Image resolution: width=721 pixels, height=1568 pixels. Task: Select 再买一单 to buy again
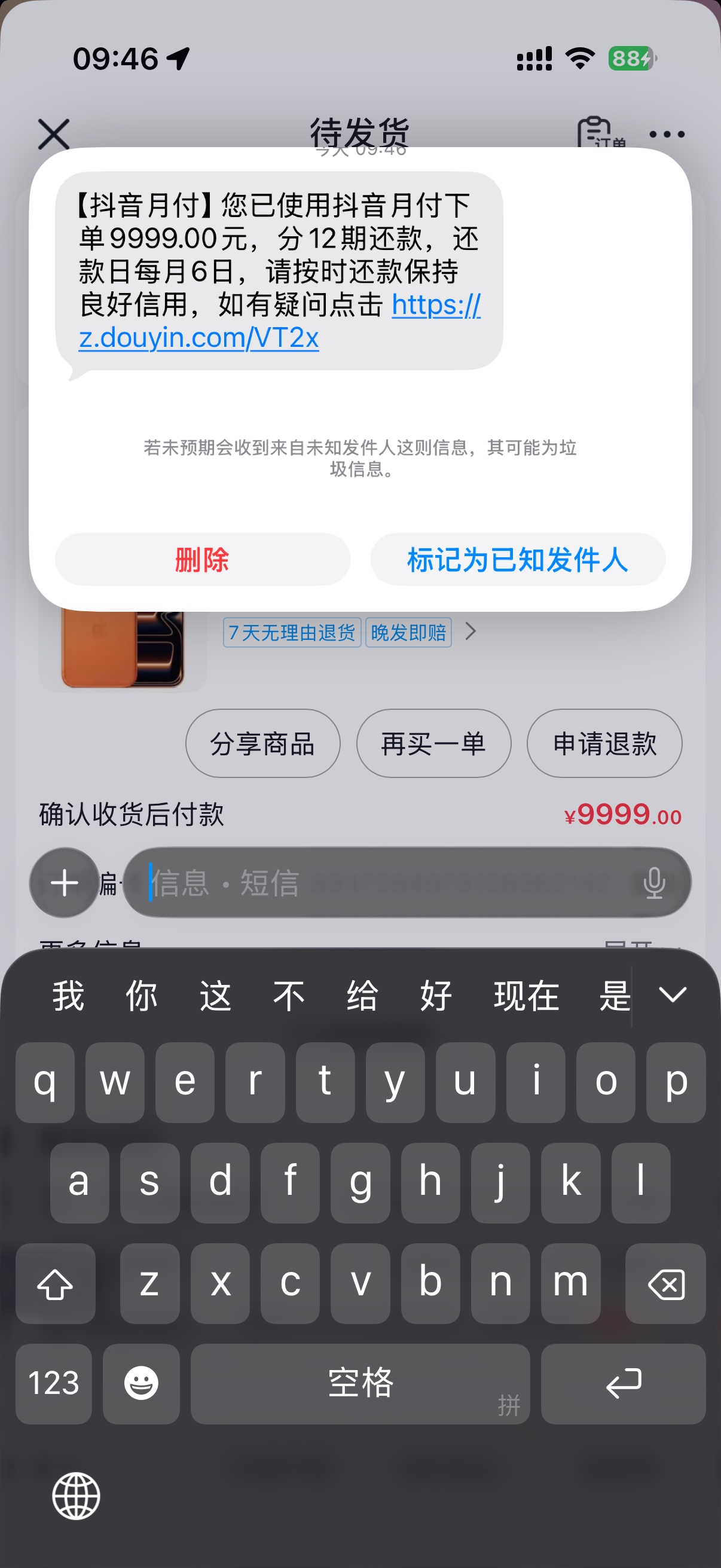[433, 743]
